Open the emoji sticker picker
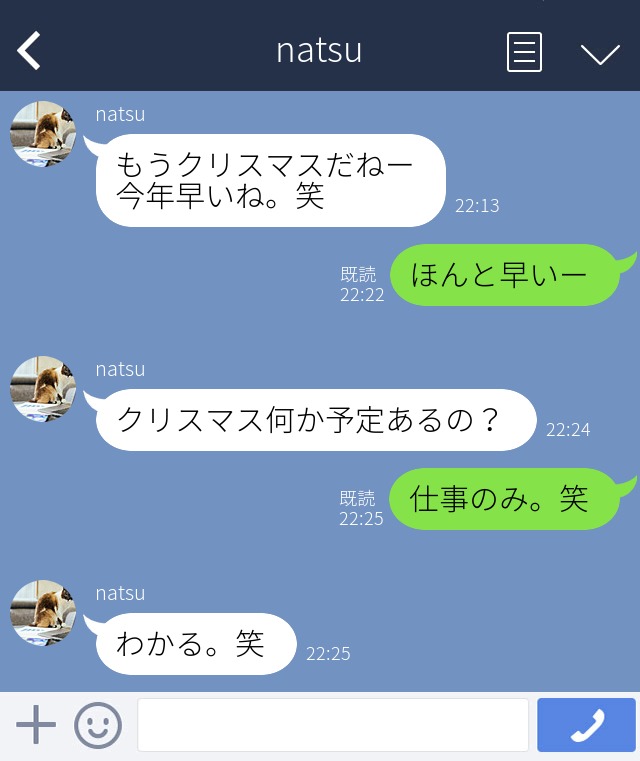This screenshot has height=761, width=640. click(98, 725)
